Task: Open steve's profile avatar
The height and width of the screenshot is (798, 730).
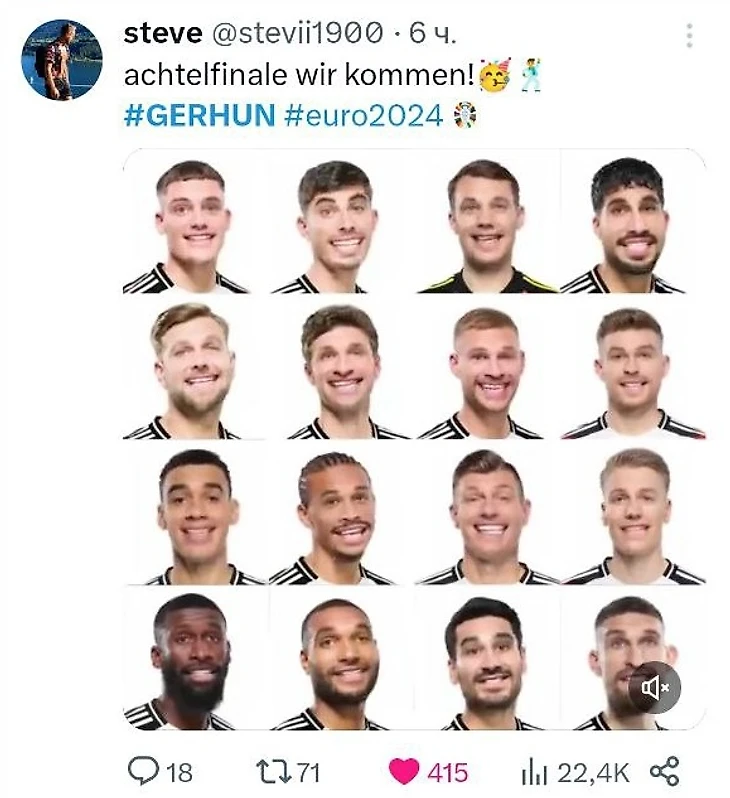Action: coord(62,60)
